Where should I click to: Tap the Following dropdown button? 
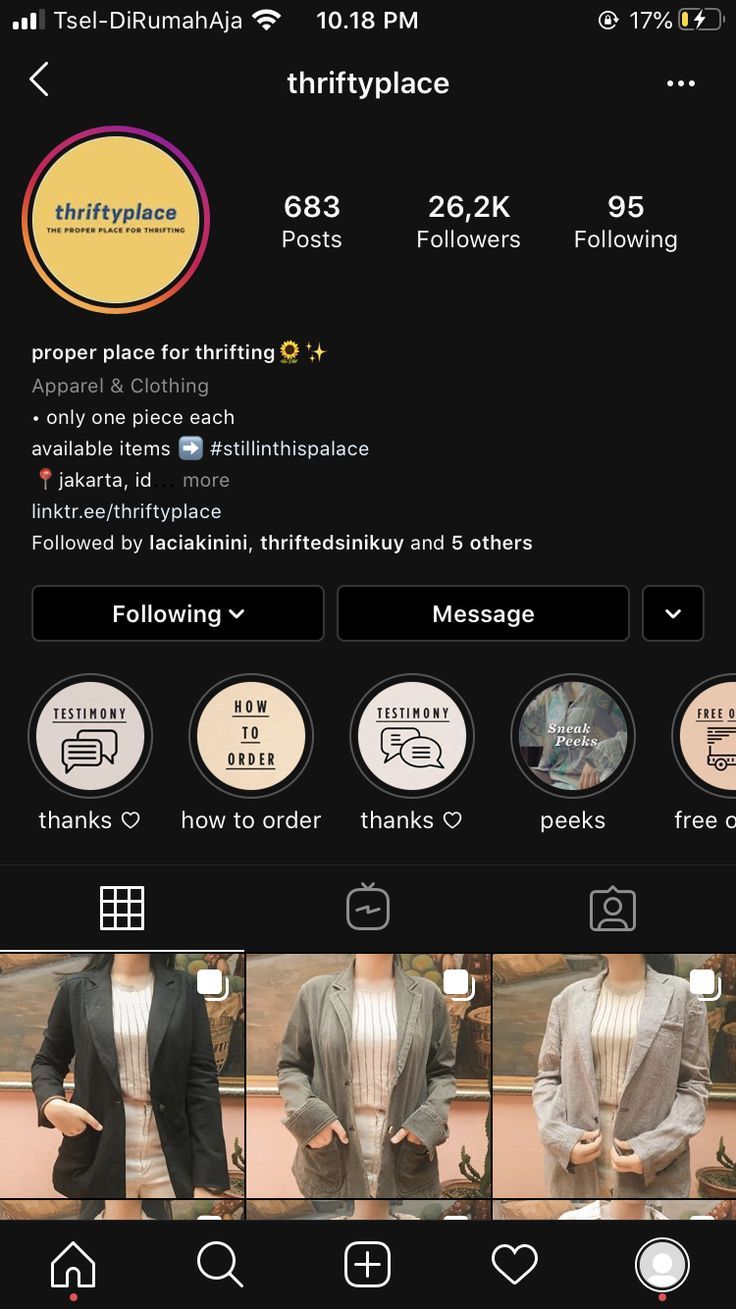pyautogui.click(x=178, y=613)
